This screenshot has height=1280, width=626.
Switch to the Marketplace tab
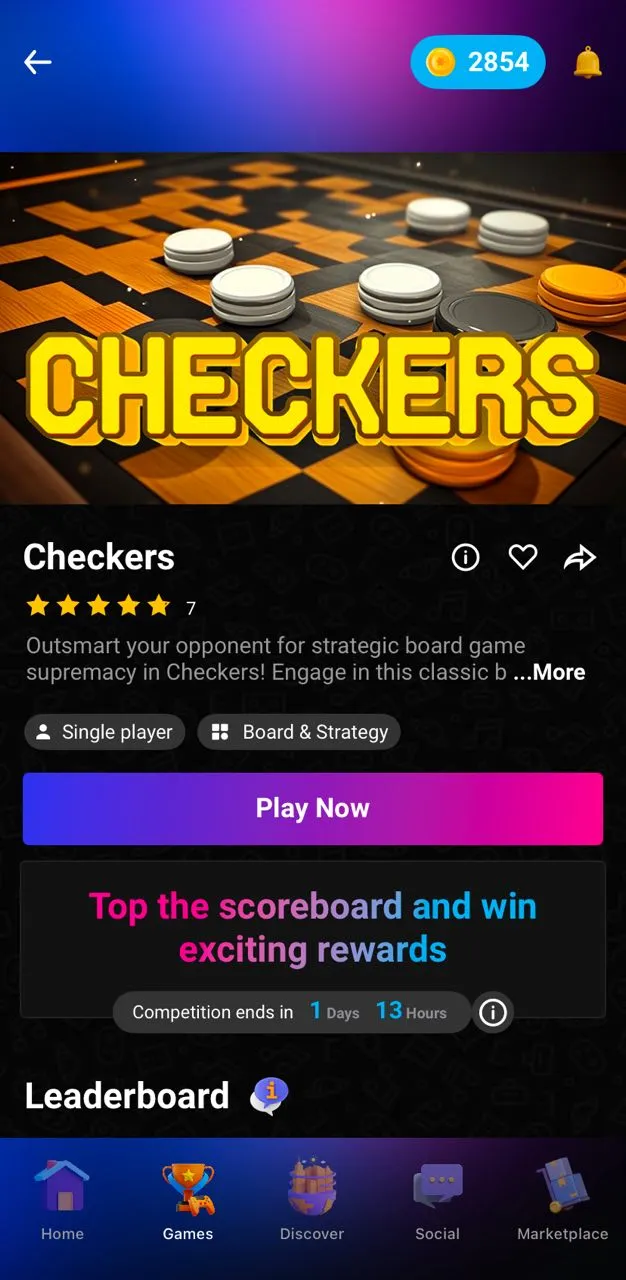562,1200
